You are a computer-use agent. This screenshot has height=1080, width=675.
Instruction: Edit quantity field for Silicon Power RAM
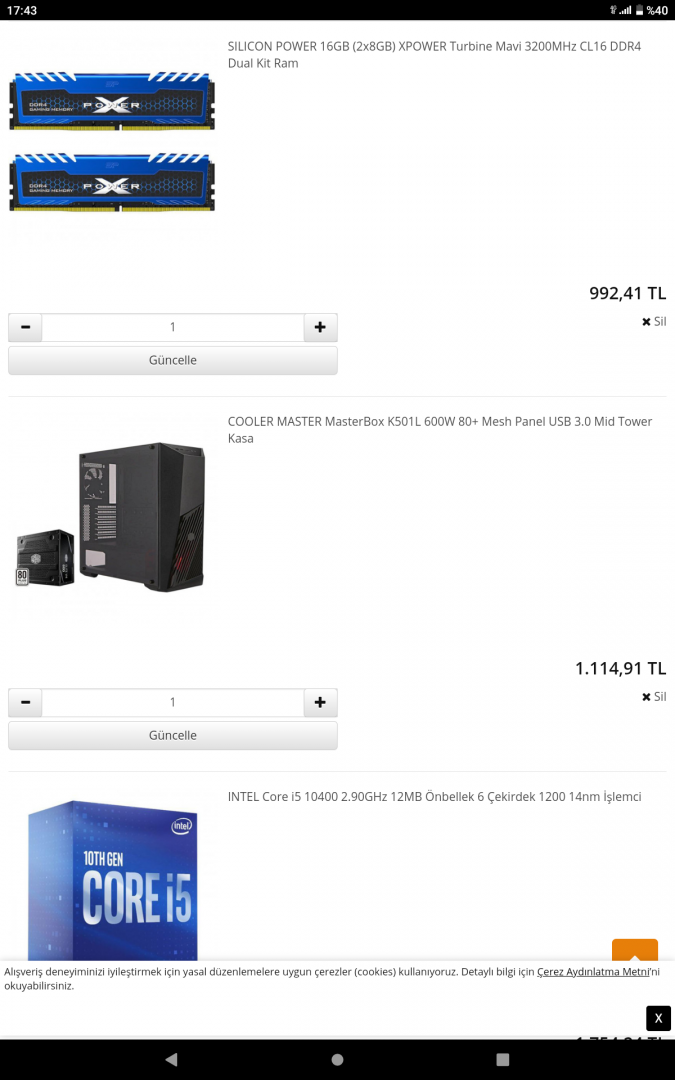pos(172,327)
